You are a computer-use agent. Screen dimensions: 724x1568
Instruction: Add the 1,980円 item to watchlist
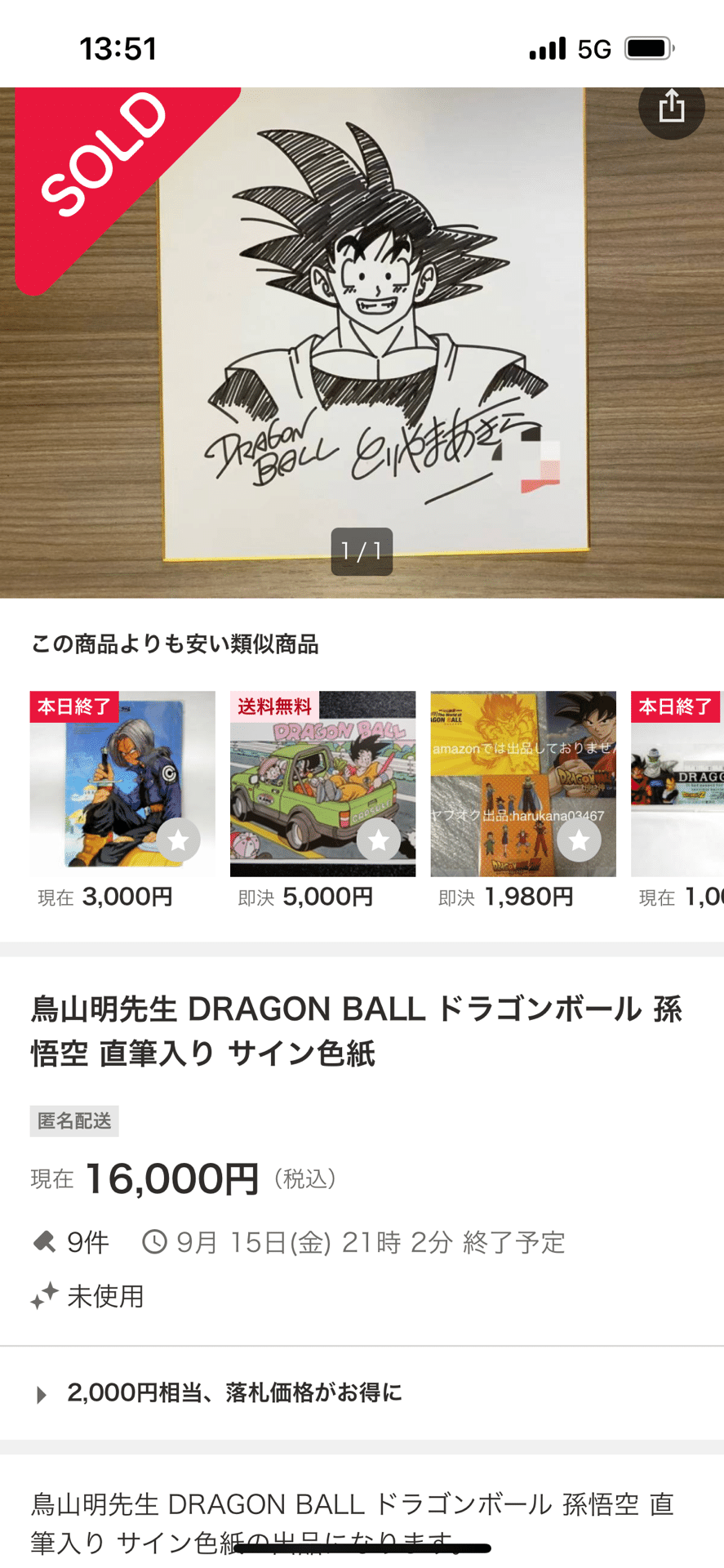[x=579, y=840]
